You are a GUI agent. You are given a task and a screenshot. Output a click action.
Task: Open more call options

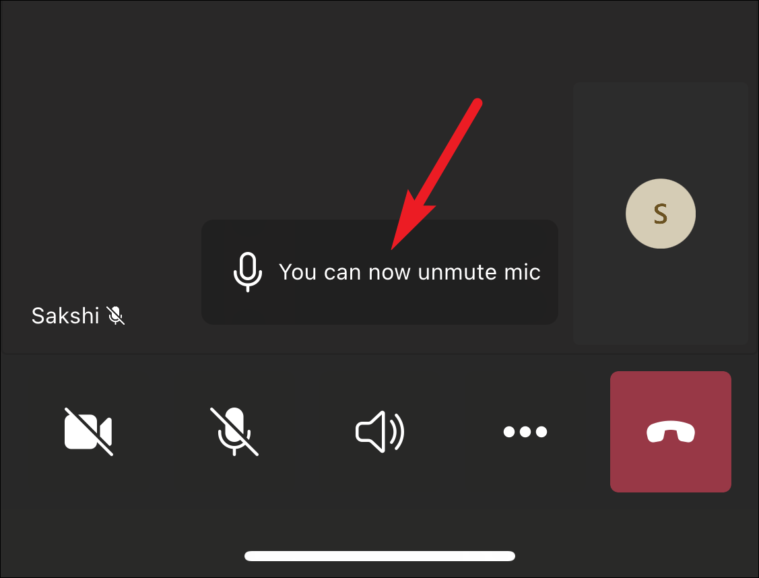point(525,432)
